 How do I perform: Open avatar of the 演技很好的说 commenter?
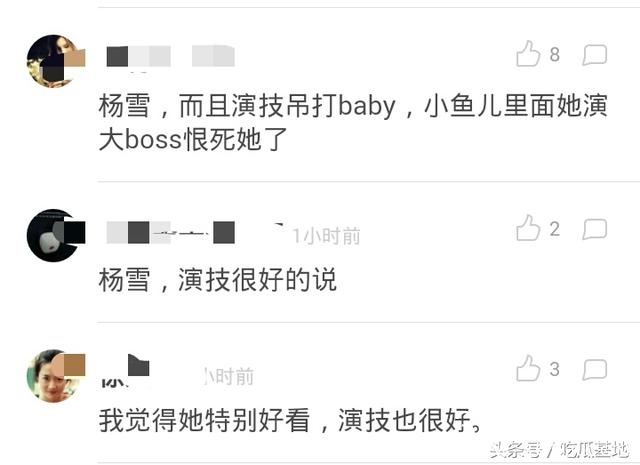[x=53, y=236]
